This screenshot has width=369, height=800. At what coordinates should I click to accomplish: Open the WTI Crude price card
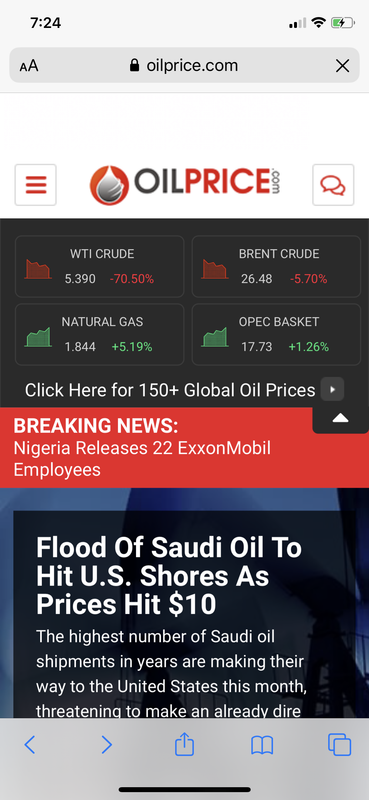pos(100,266)
